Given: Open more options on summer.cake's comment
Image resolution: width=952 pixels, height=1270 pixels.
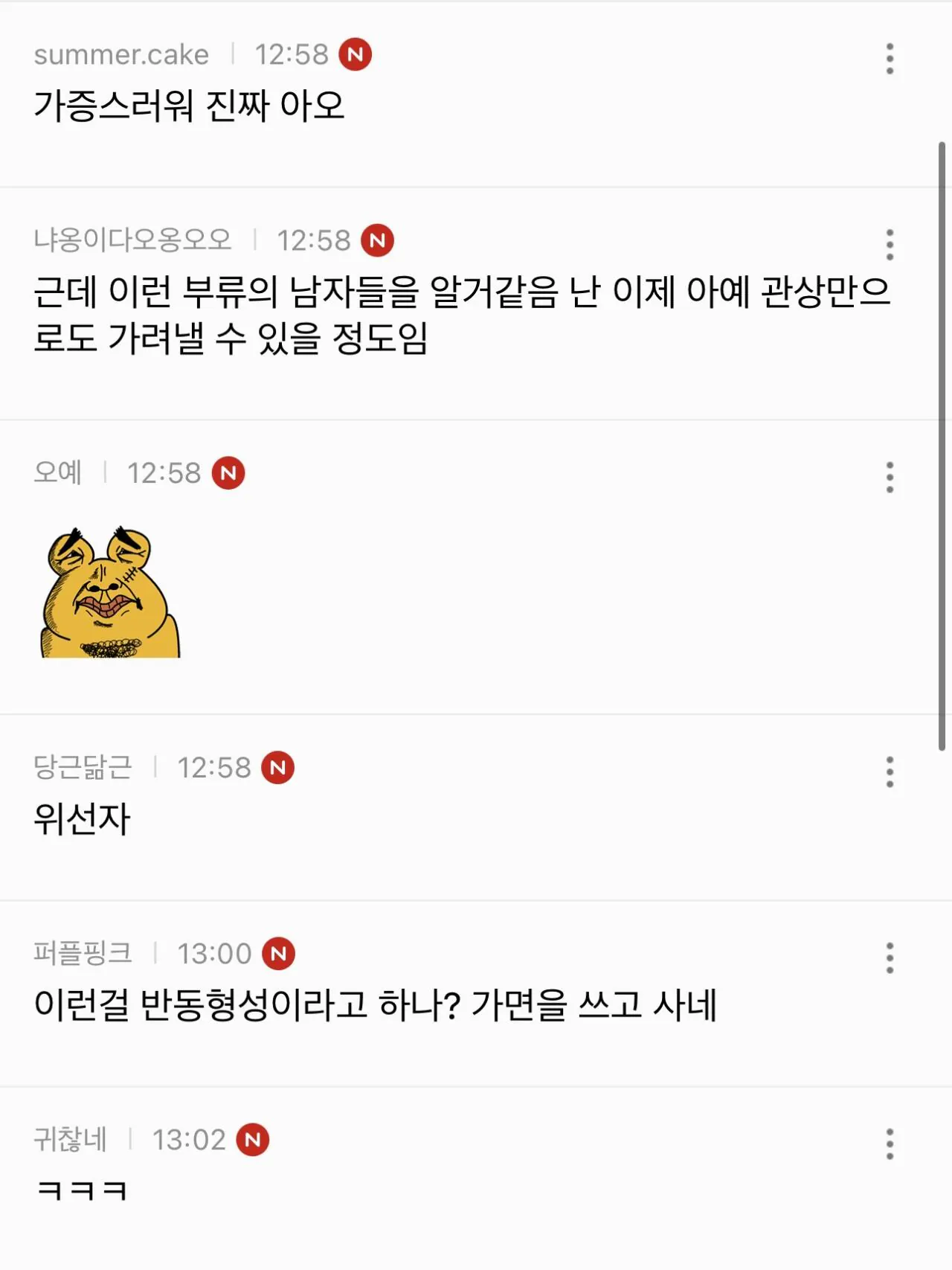Looking at the screenshot, I should 890,59.
